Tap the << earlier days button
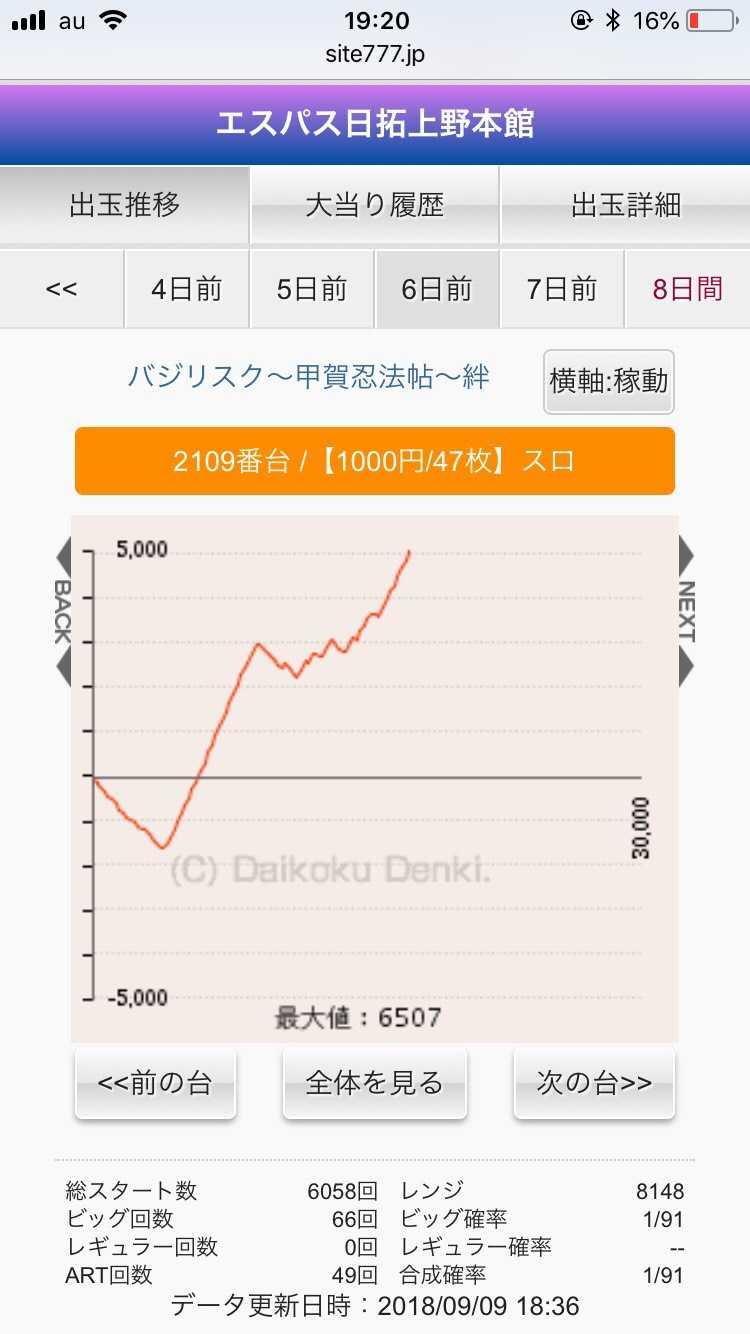 click(61, 289)
